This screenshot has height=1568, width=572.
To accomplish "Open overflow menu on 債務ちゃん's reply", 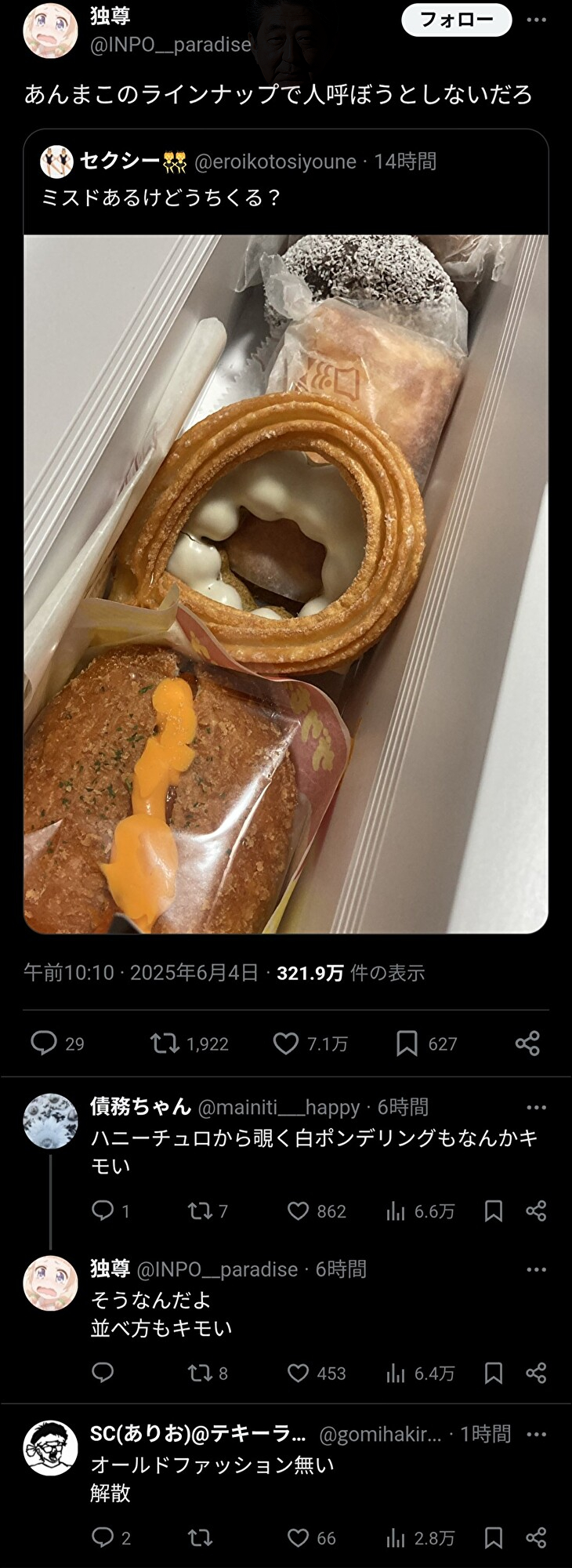I will [x=536, y=1107].
